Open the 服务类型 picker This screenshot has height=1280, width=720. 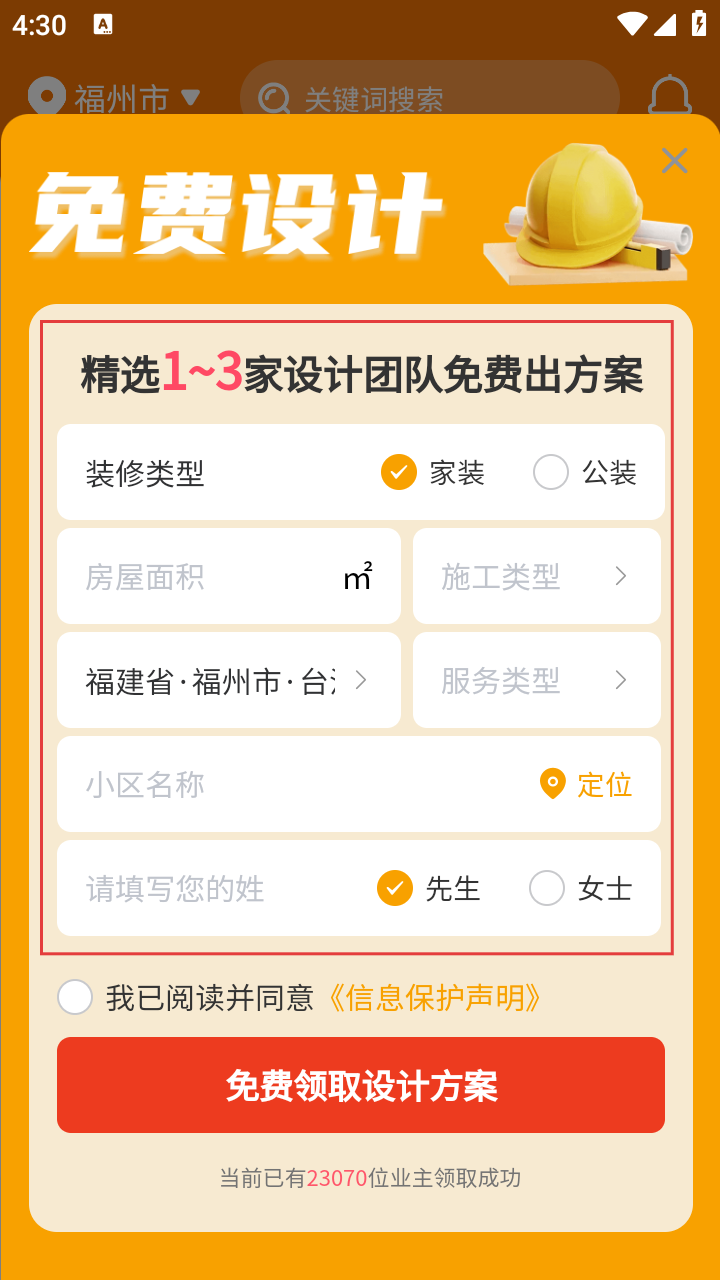click(536, 681)
